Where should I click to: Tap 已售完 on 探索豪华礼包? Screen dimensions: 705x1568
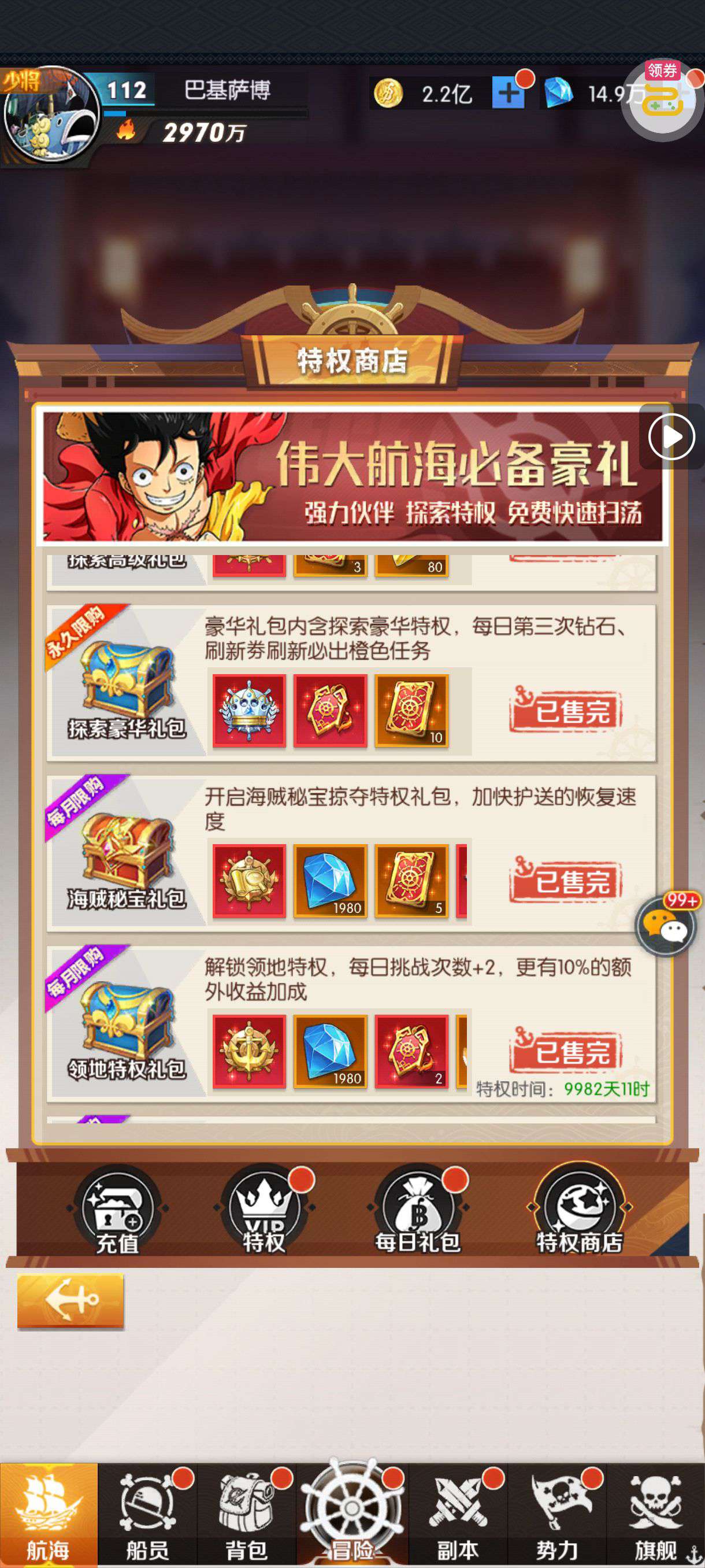click(565, 711)
